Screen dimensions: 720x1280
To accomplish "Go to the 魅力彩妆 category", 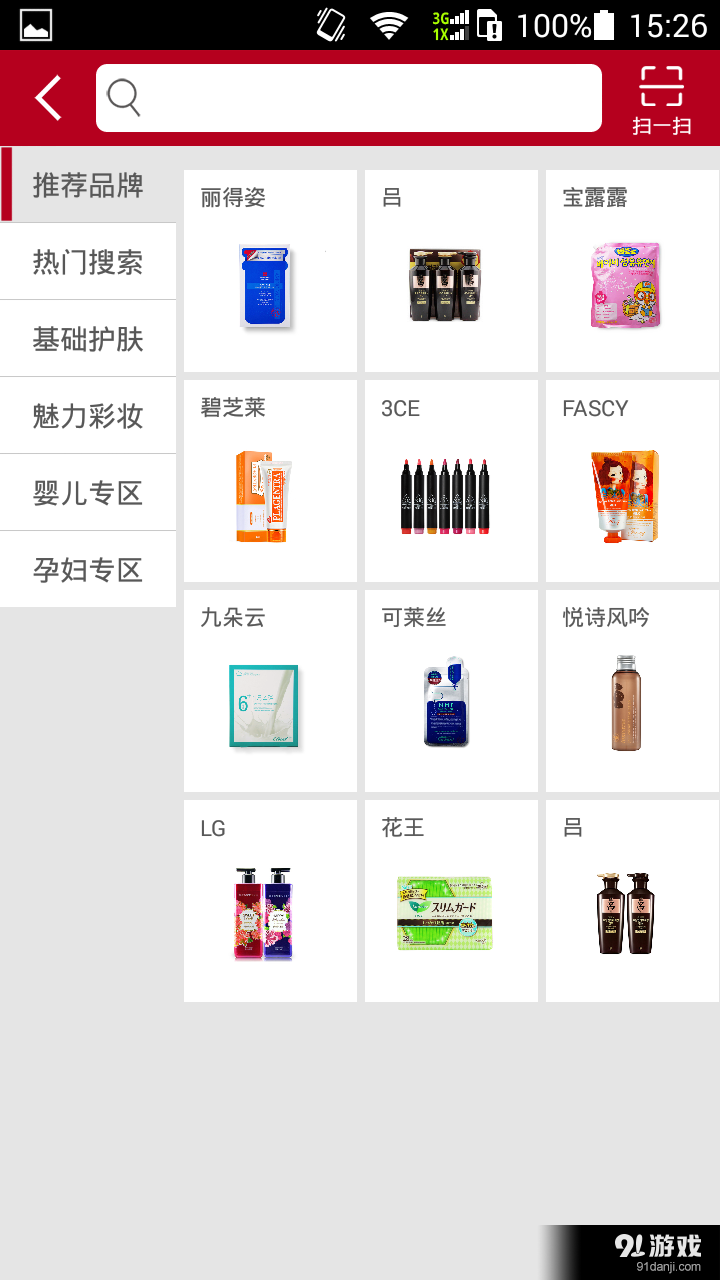I will click(88, 415).
